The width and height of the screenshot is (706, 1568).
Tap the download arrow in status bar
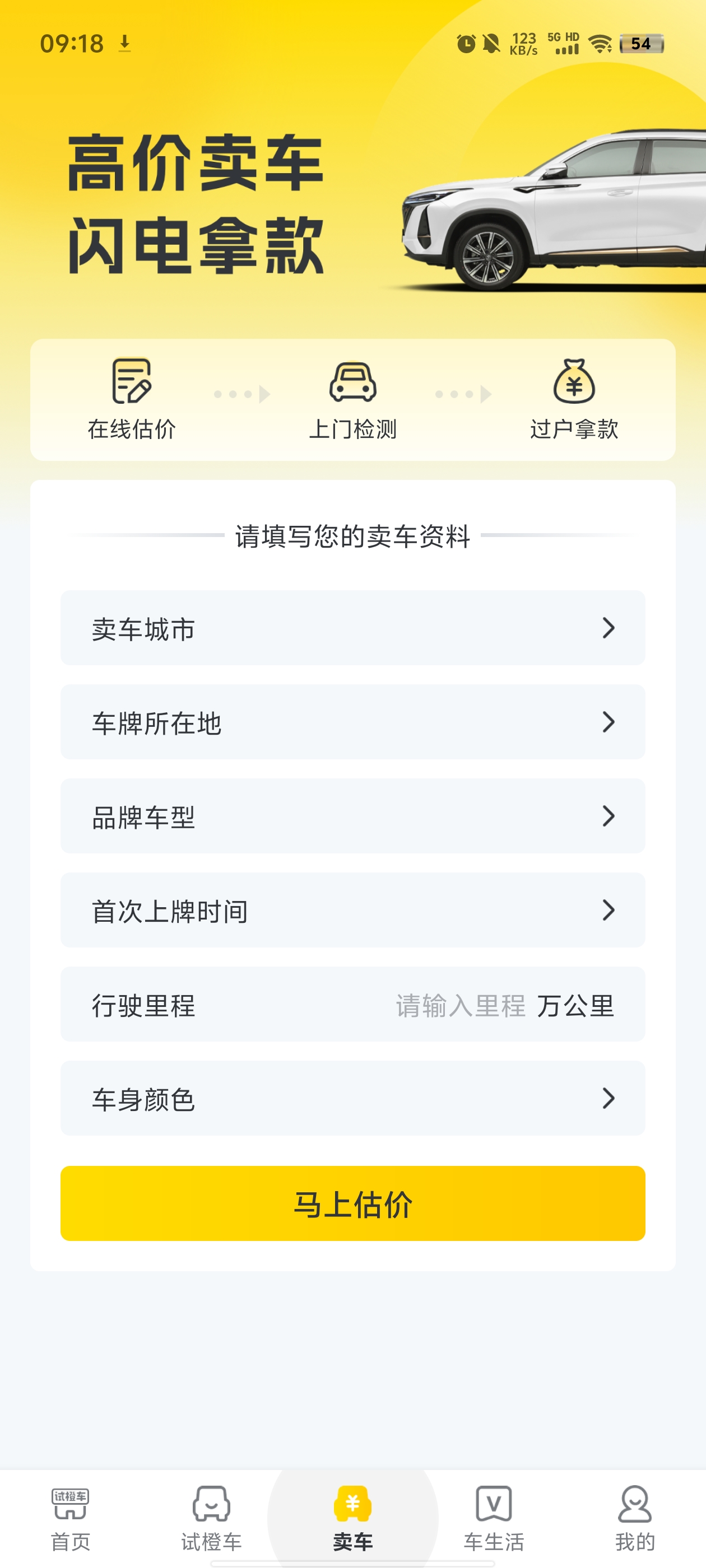(x=126, y=43)
